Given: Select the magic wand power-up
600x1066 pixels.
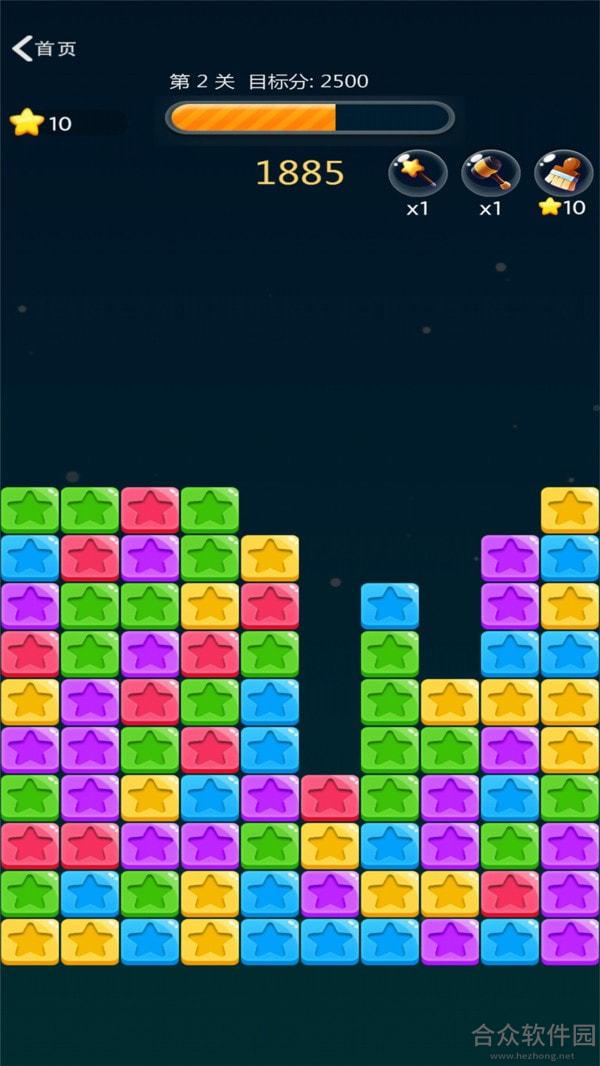Looking at the screenshot, I should (417, 173).
